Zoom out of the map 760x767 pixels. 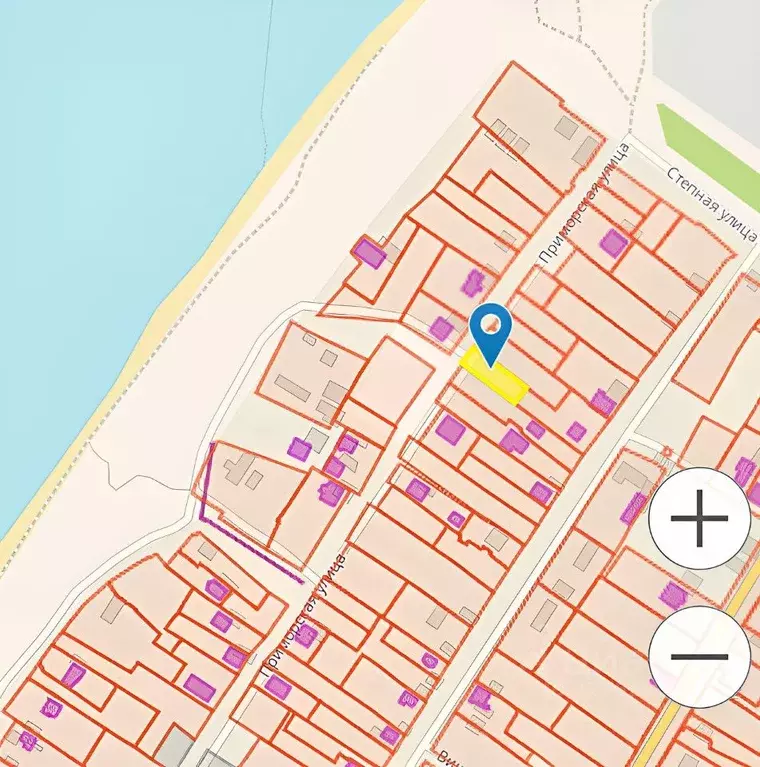(x=699, y=656)
